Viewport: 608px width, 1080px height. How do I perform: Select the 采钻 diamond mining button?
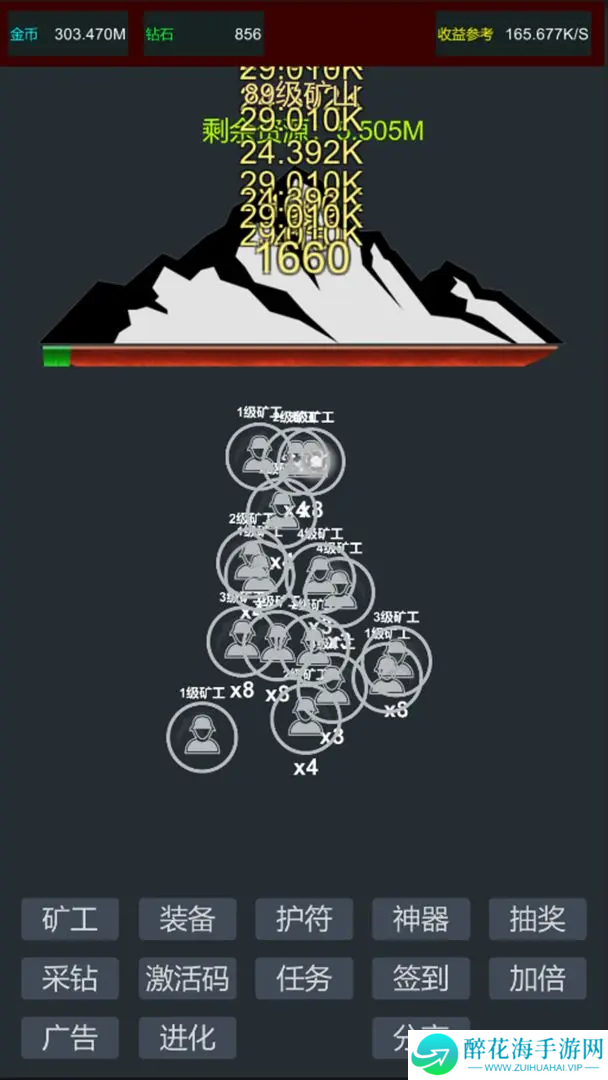[70, 978]
